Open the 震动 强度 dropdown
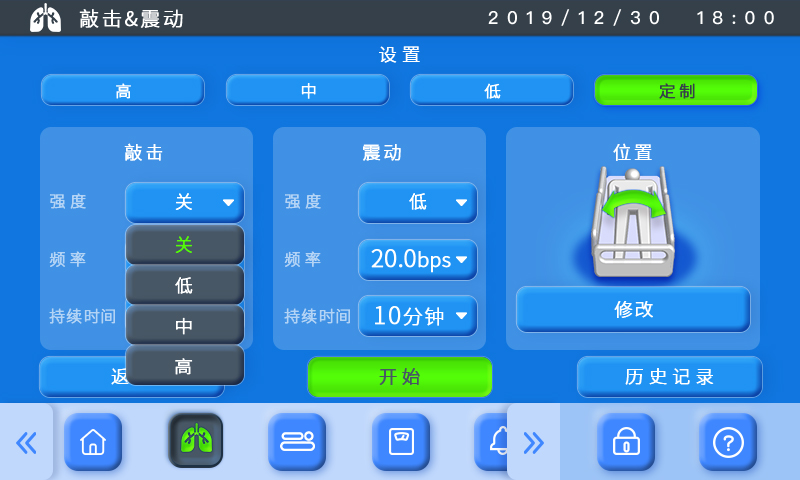The height and width of the screenshot is (480, 800). pyautogui.click(x=418, y=202)
